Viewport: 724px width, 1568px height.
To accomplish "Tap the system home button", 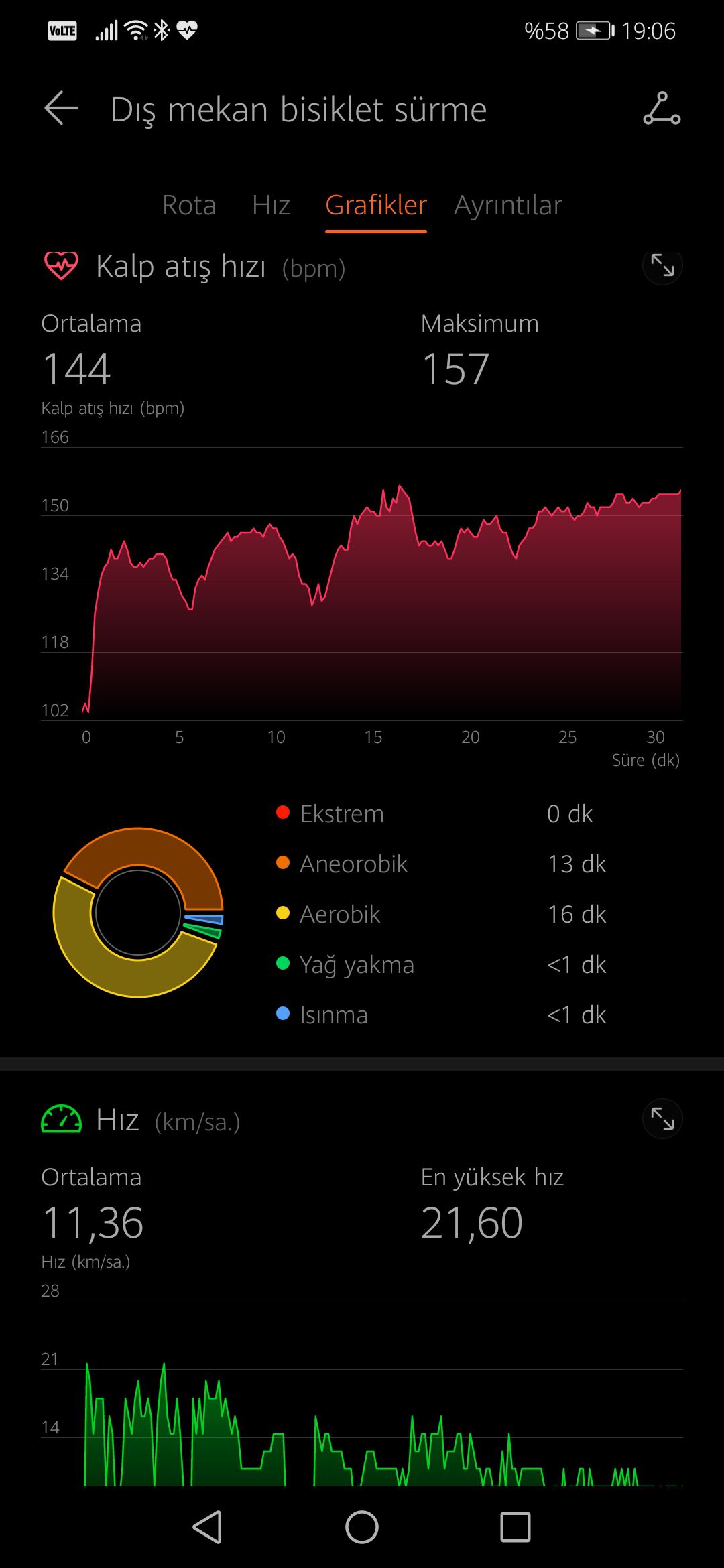I will click(362, 1527).
